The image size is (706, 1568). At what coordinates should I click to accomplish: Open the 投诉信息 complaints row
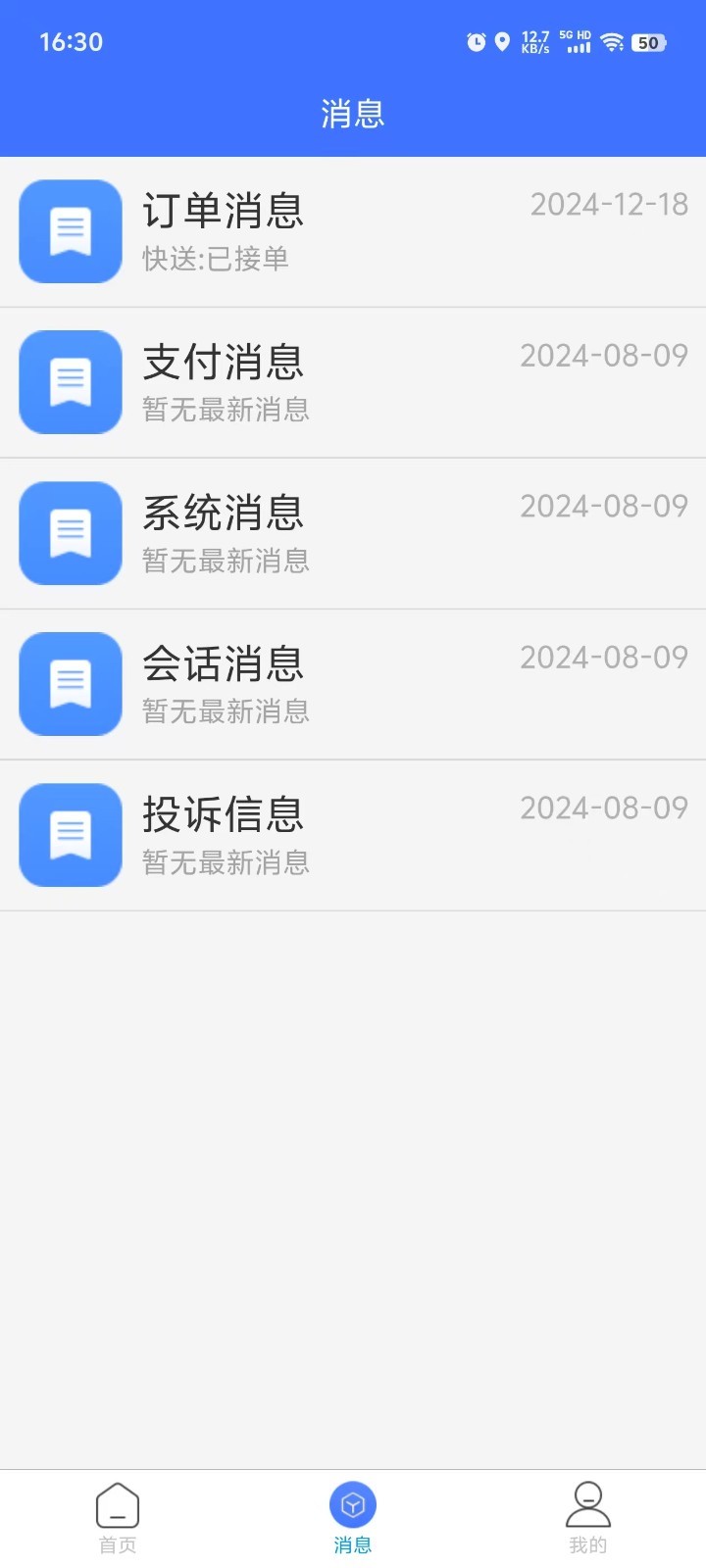click(353, 836)
